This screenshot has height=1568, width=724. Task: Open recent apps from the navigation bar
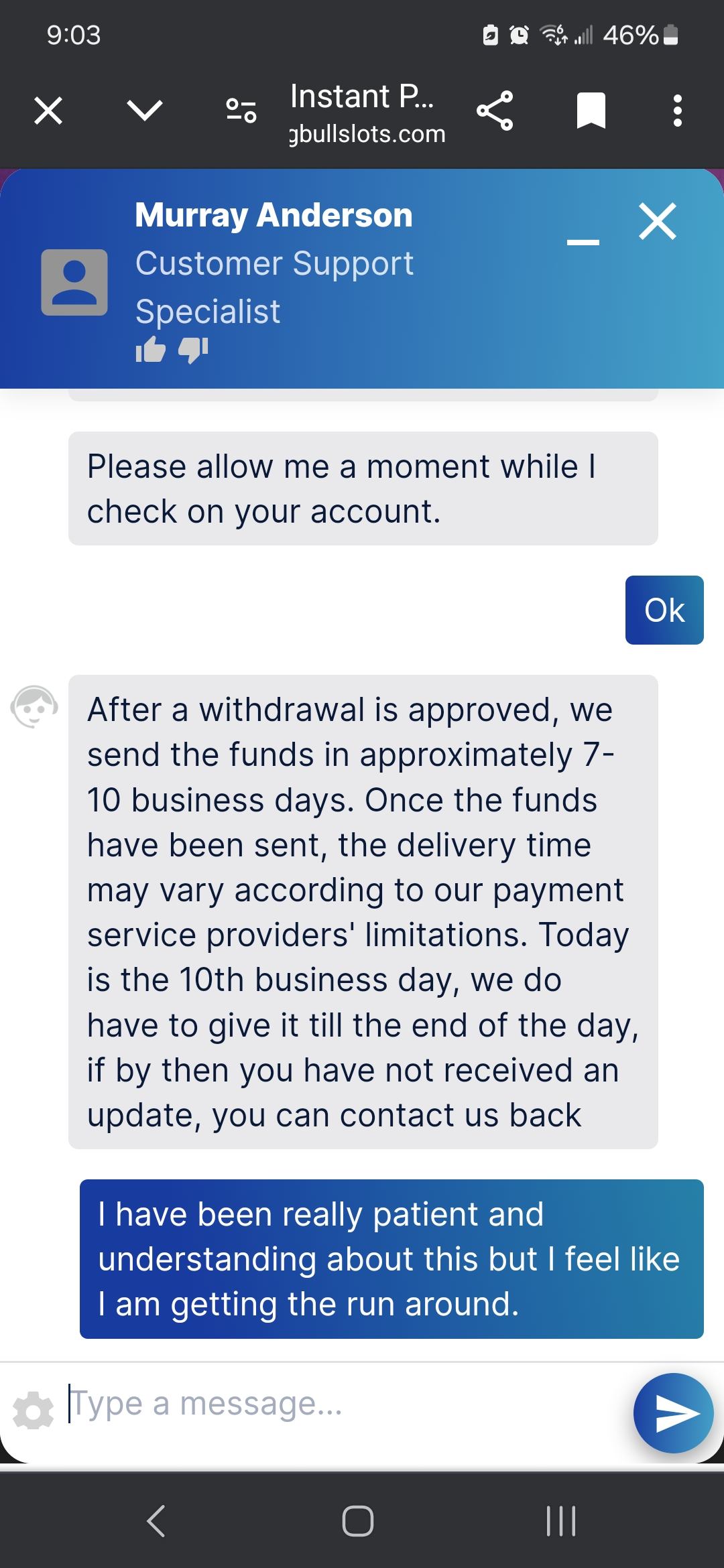(x=560, y=1520)
